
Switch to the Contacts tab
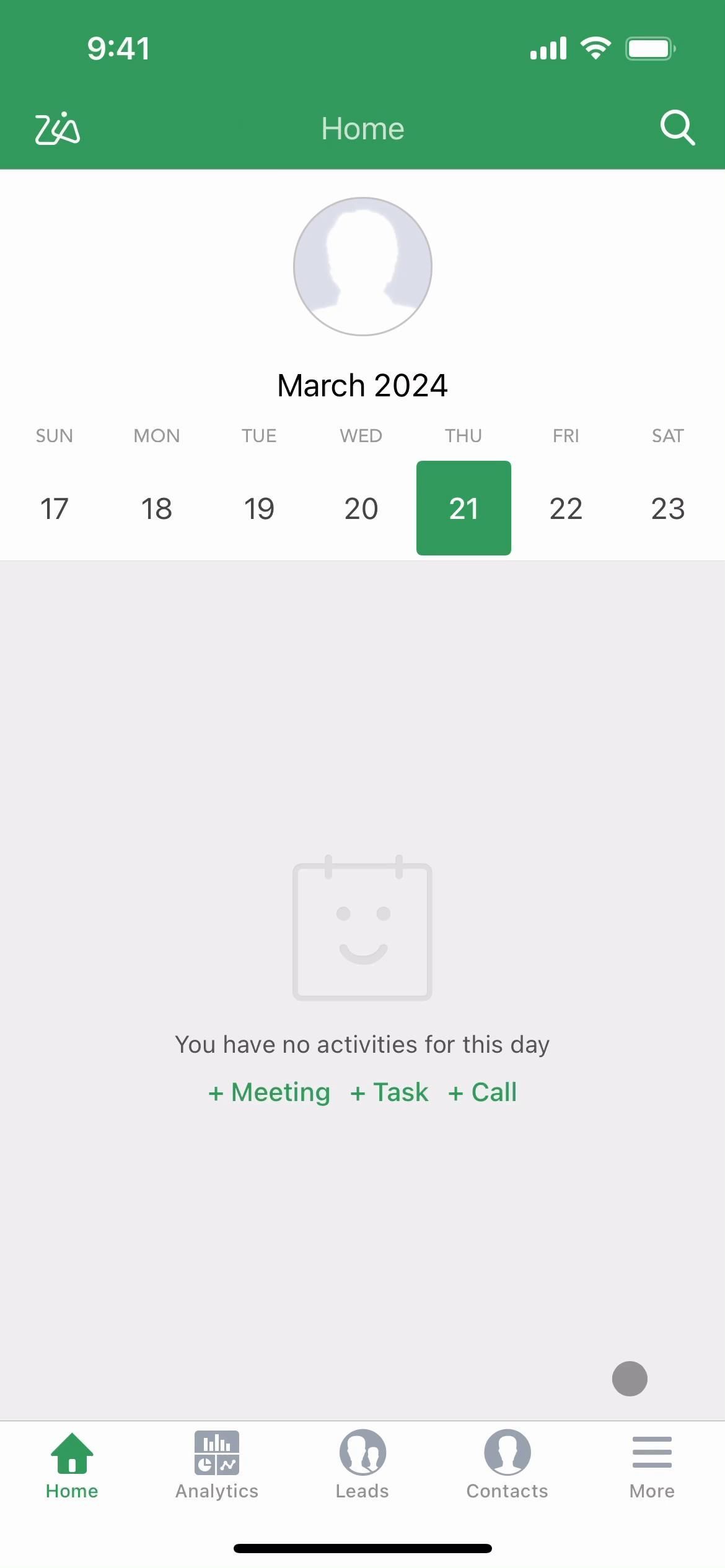[507, 1465]
